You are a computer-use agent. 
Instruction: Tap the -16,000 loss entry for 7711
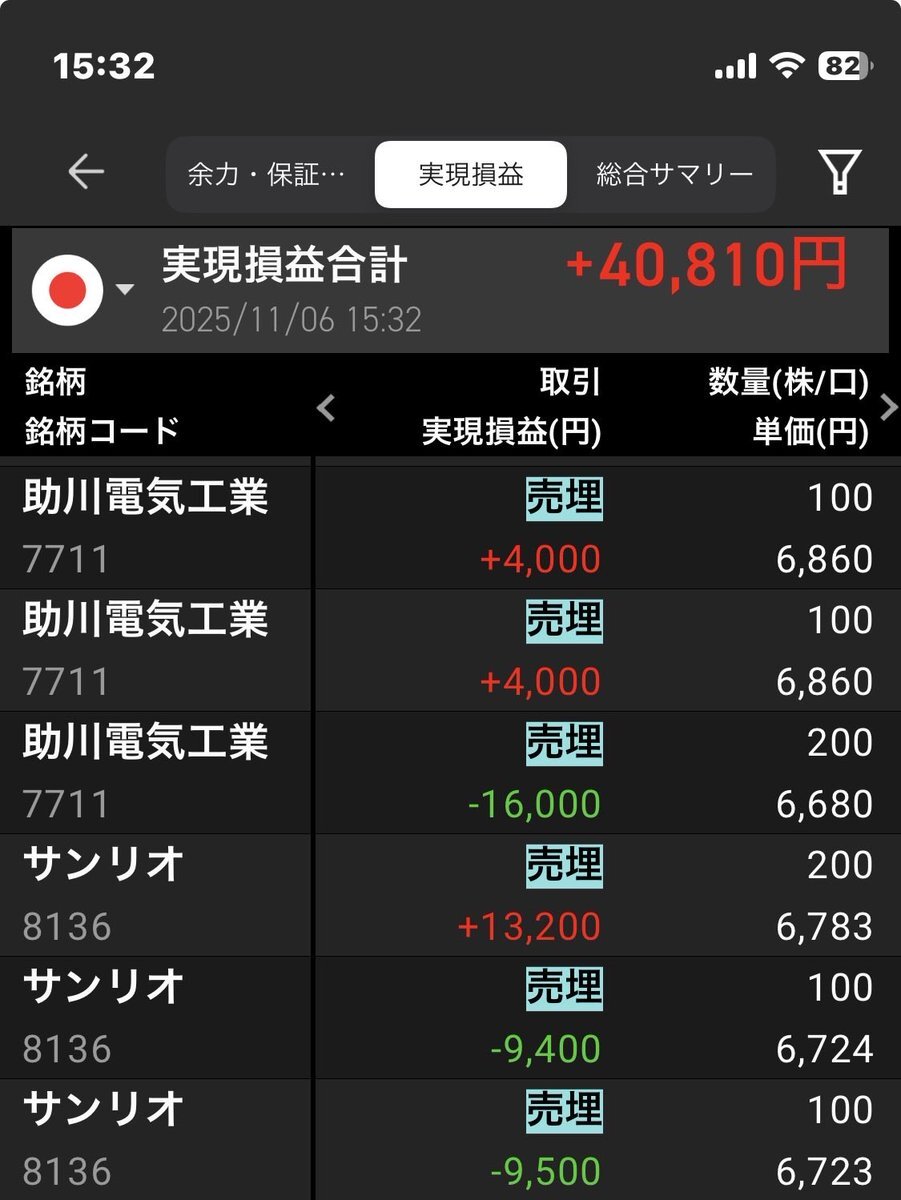pos(528,803)
